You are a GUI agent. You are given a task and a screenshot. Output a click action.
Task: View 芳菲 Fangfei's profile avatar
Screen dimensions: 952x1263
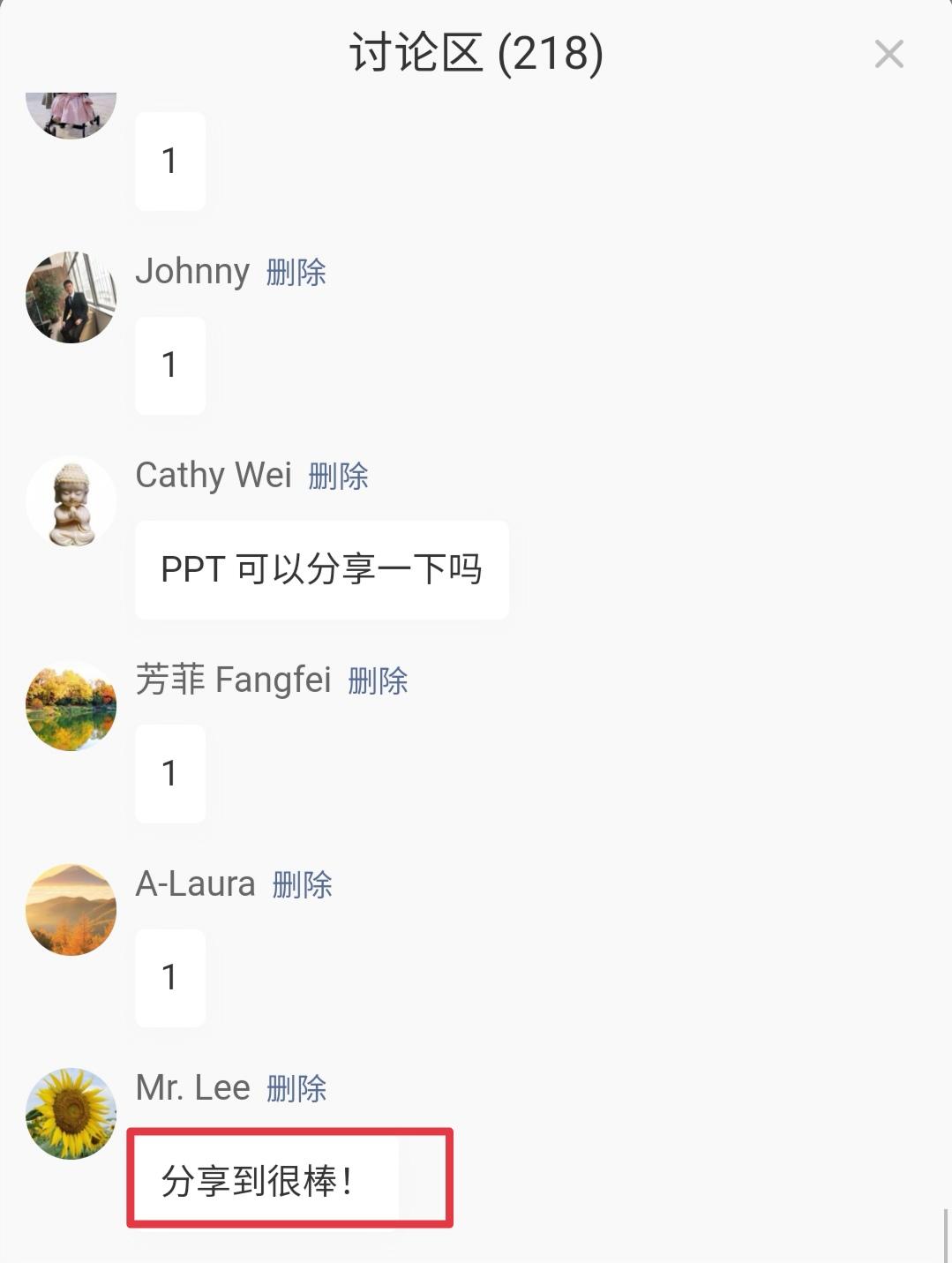(71, 706)
